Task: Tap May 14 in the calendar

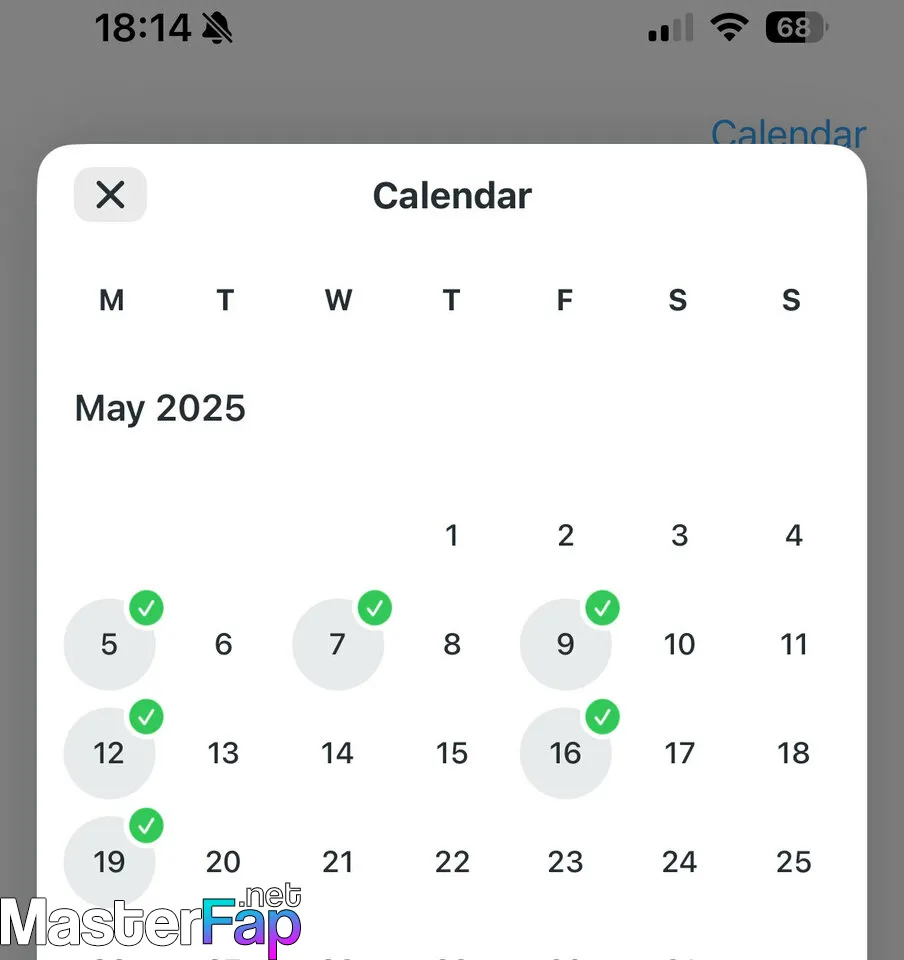Action: click(x=337, y=753)
